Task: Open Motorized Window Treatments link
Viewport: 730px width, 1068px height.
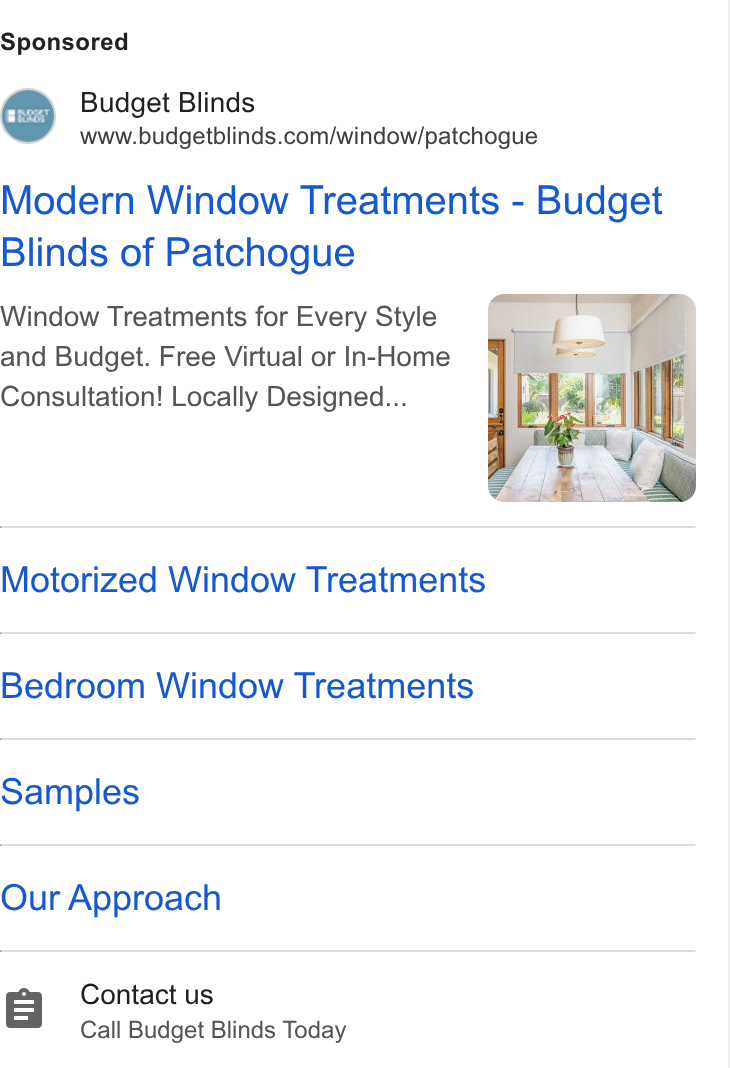Action: tap(243, 580)
